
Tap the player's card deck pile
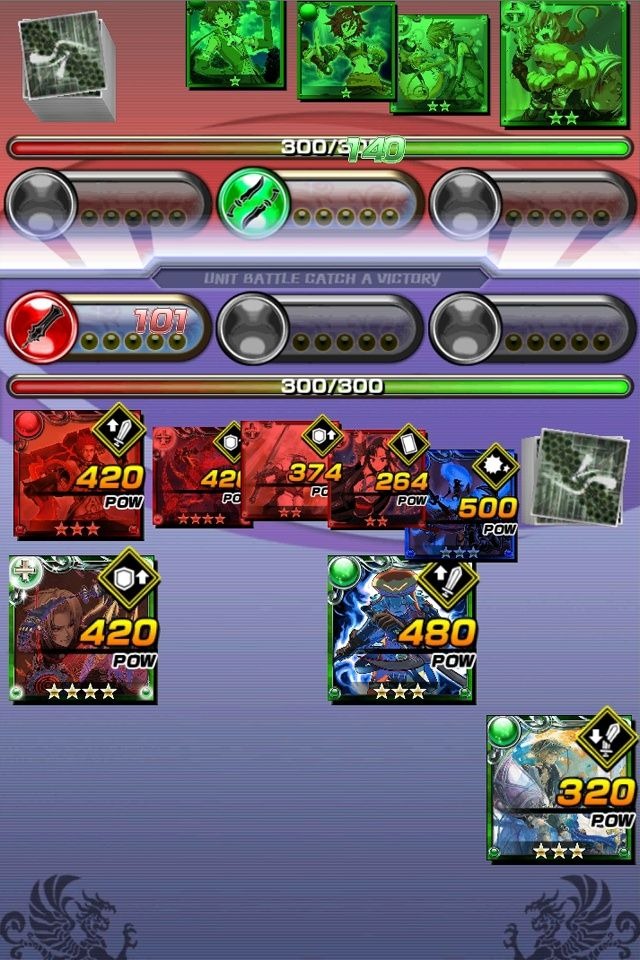point(565,478)
